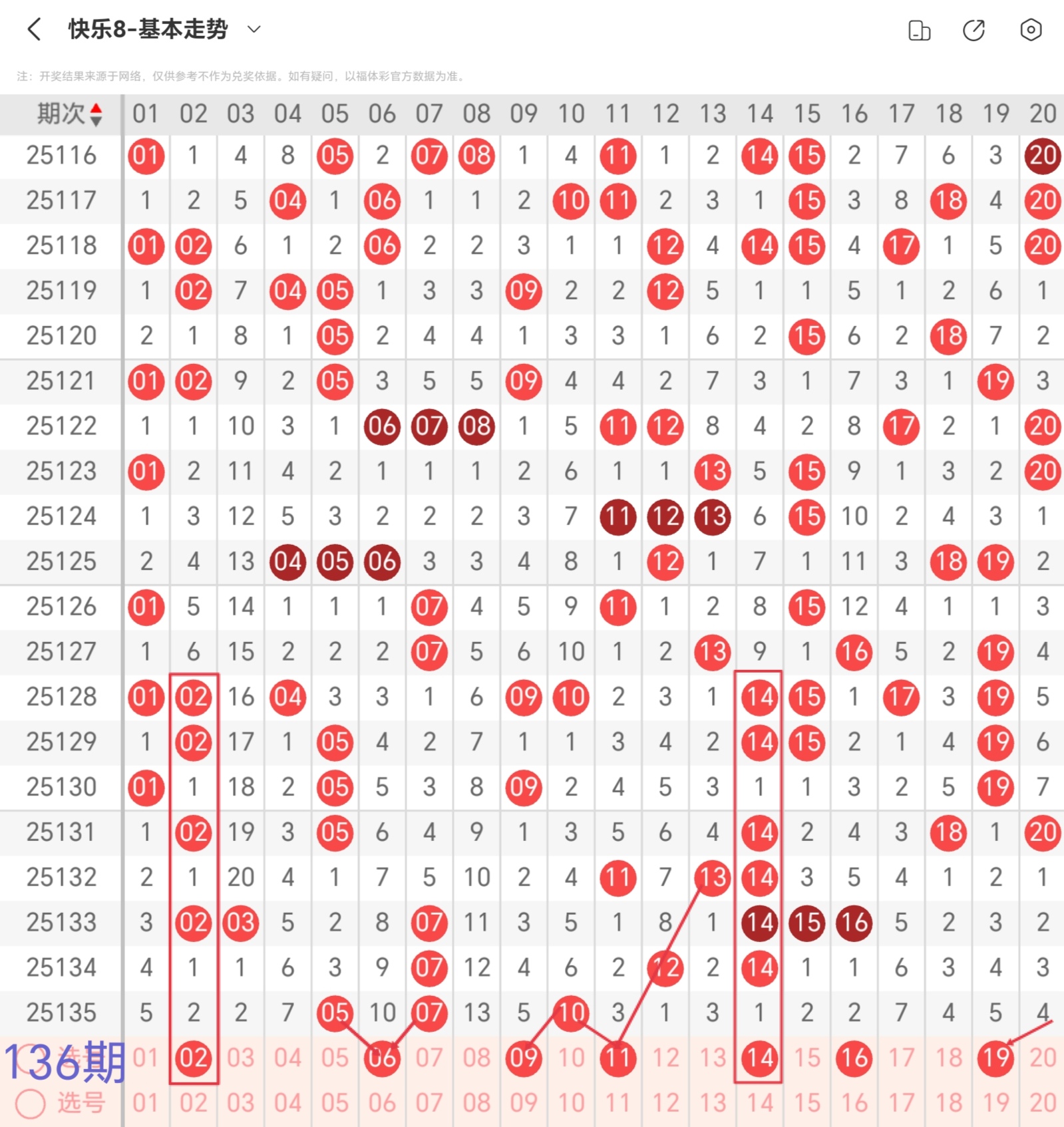Screen dimensions: 1064x1127
Task: Pick number 10 in the empty 选号 row
Action: 571,1103
